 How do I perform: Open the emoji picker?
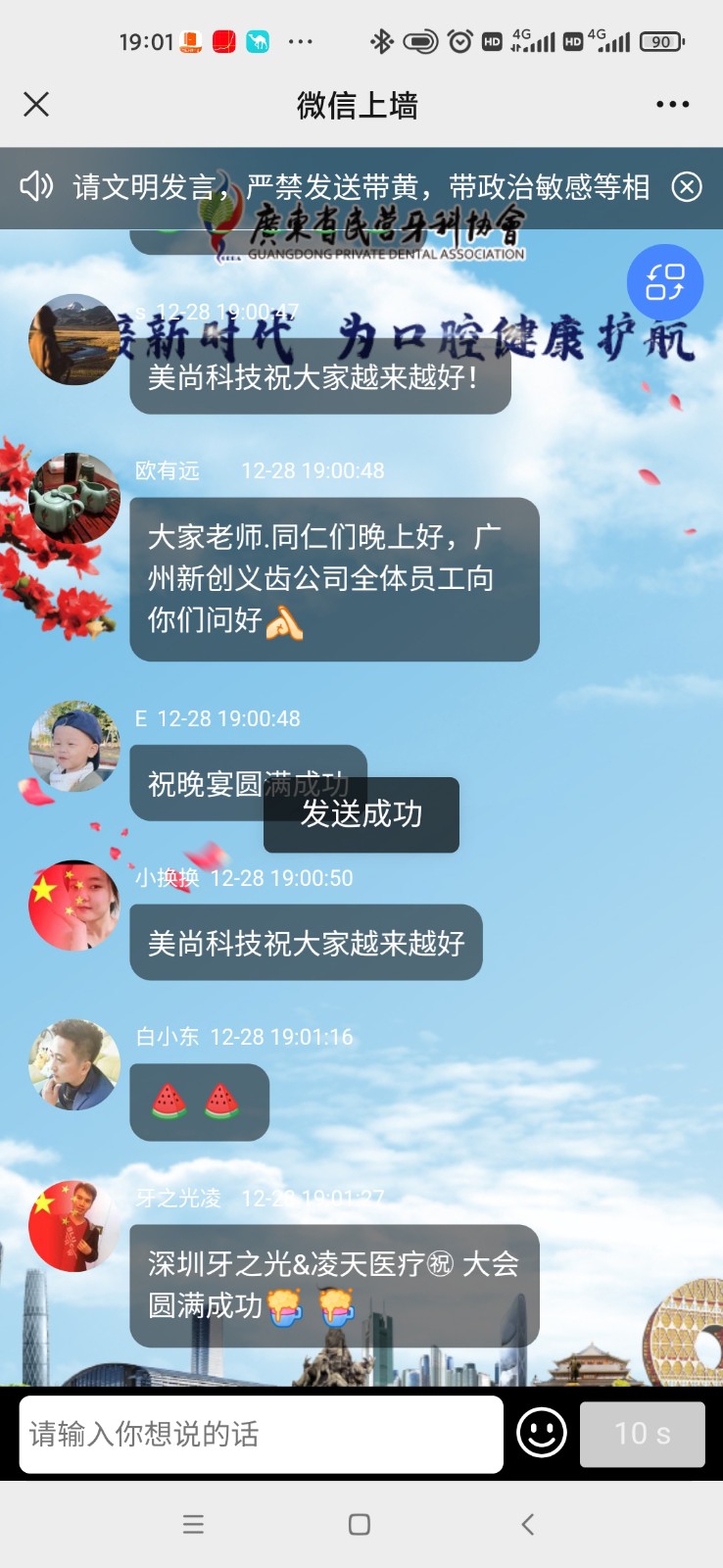pos(542,1434)
